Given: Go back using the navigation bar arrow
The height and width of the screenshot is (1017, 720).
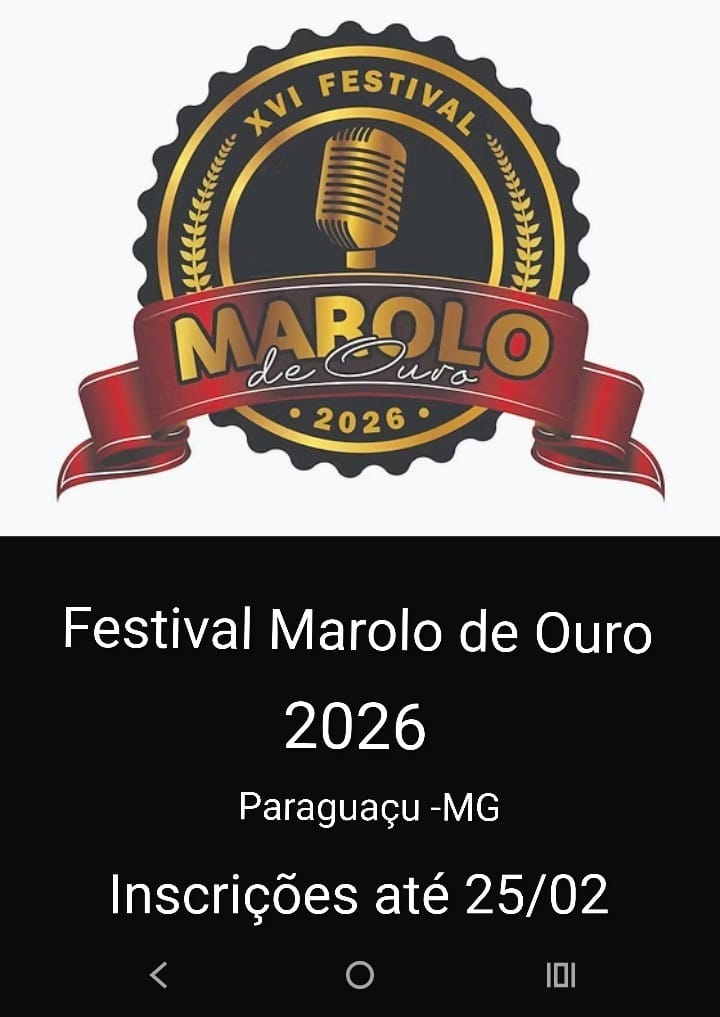Looking at the screenshot, I should 159,975.
